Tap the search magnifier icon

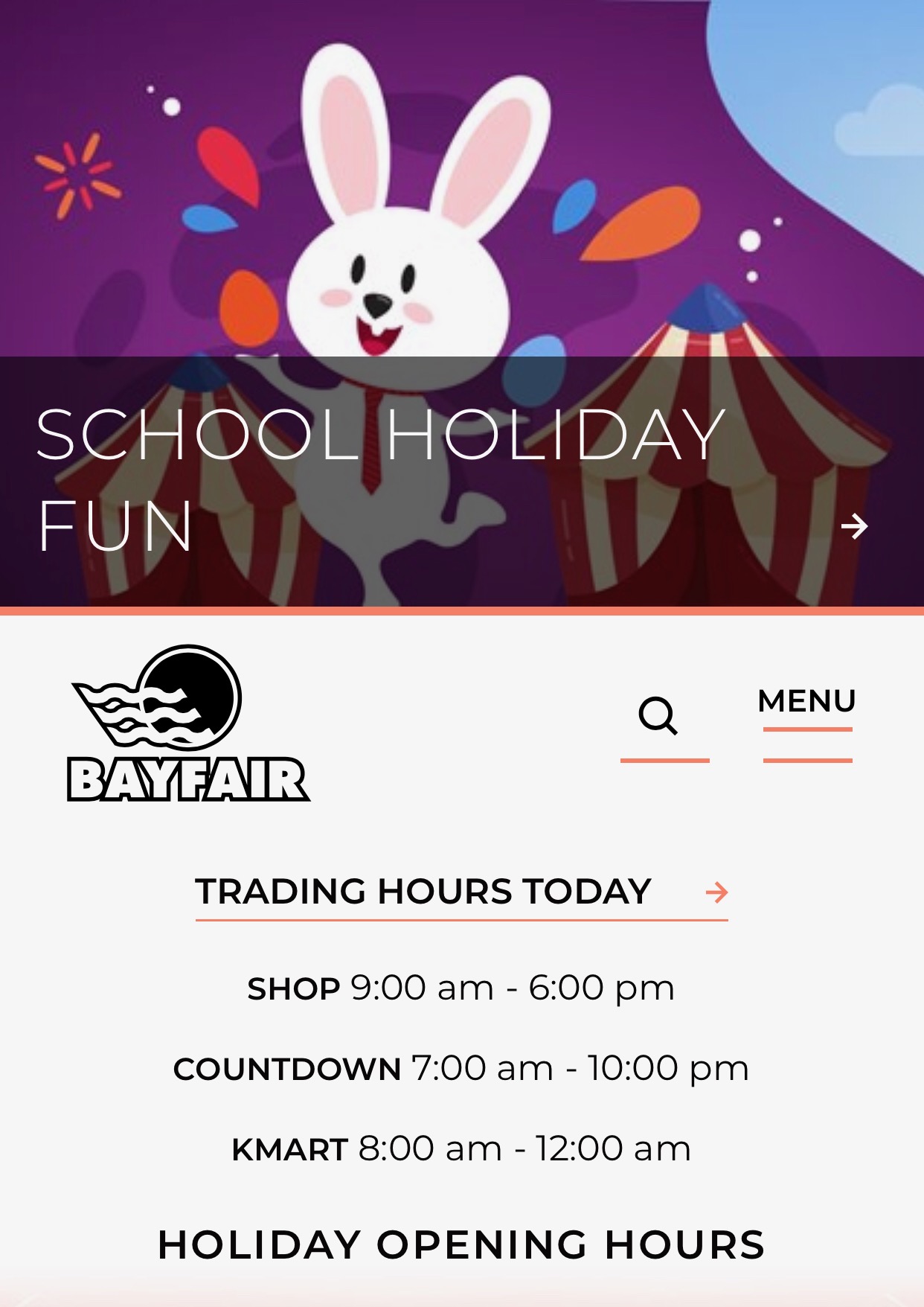(x=658, y=716)
